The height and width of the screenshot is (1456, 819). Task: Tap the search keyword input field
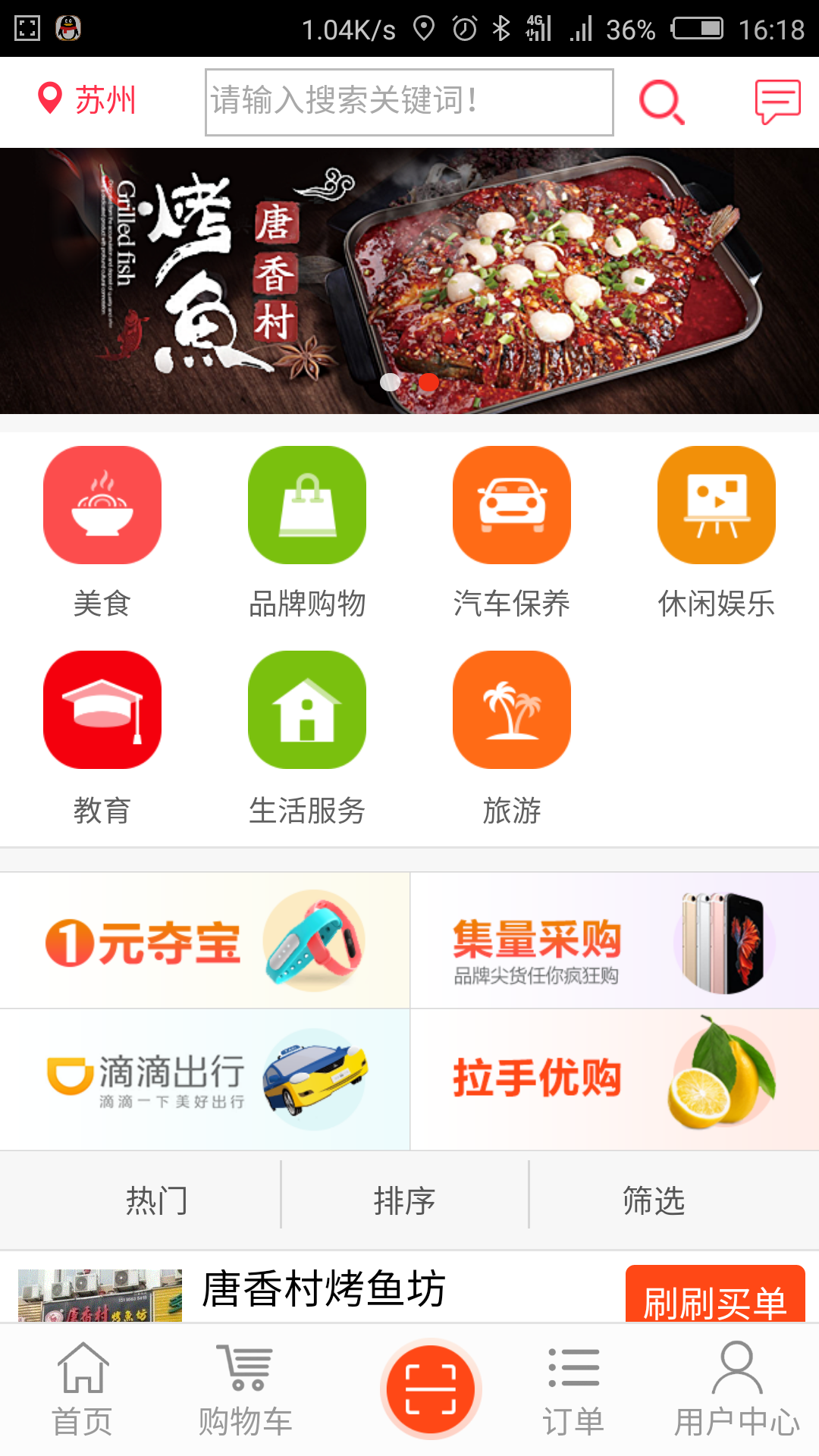(409, 102)
